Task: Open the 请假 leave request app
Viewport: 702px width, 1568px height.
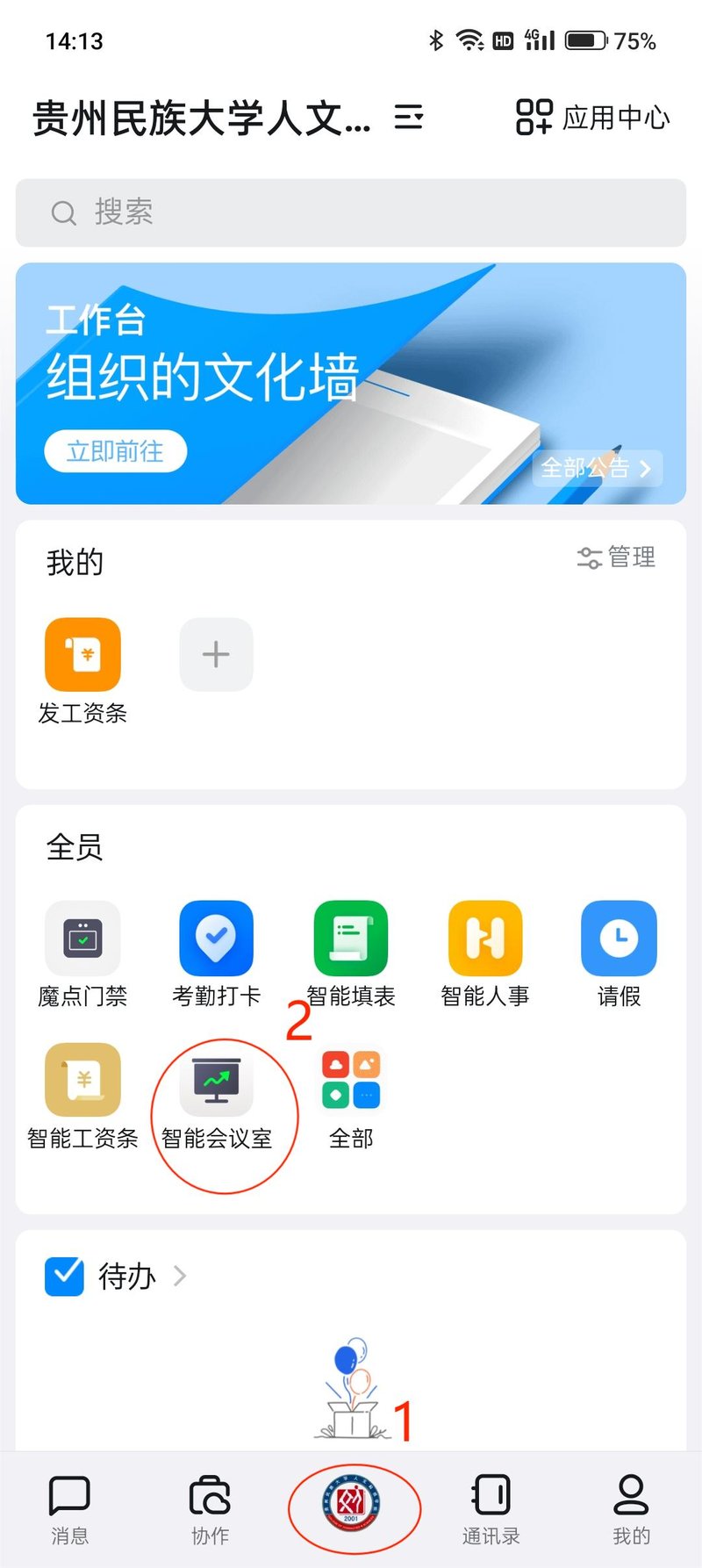Action: click(x=619, y=937)
